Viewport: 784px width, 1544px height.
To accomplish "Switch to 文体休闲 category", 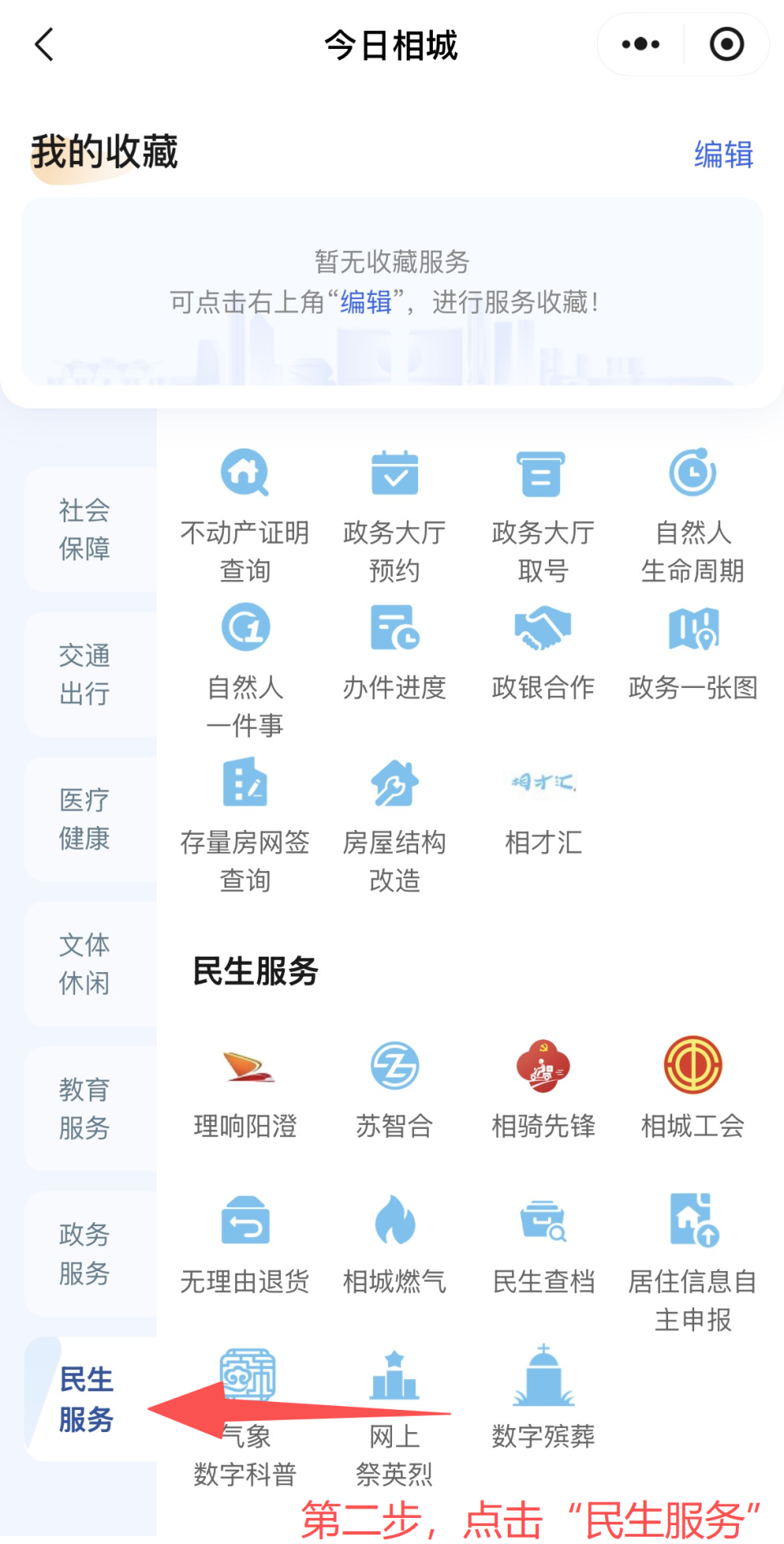I will click(x=85, y=963).
